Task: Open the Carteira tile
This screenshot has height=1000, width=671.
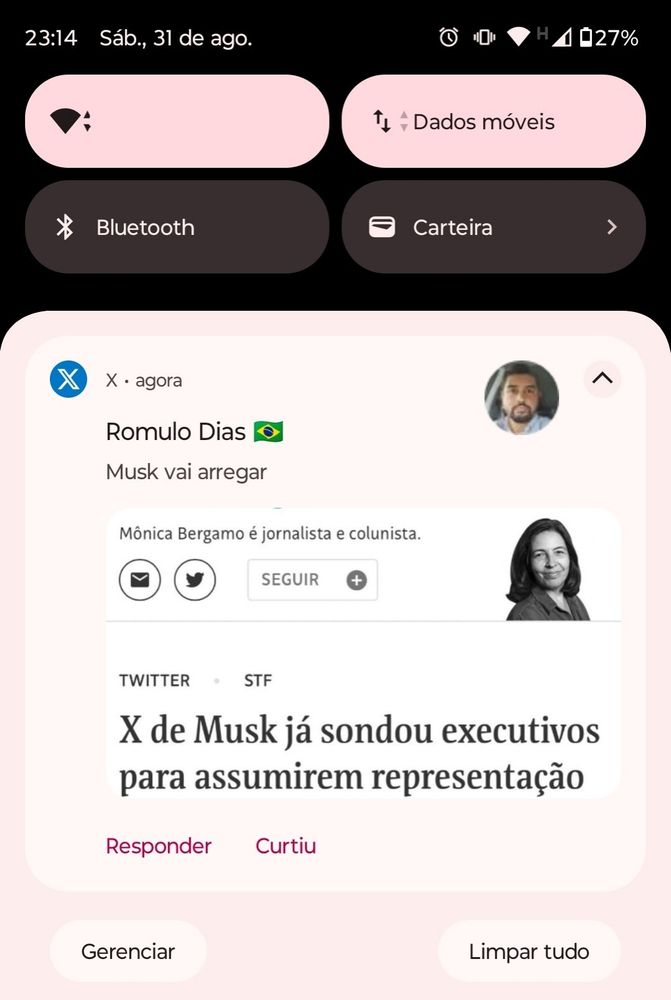Action: [493, 227]
